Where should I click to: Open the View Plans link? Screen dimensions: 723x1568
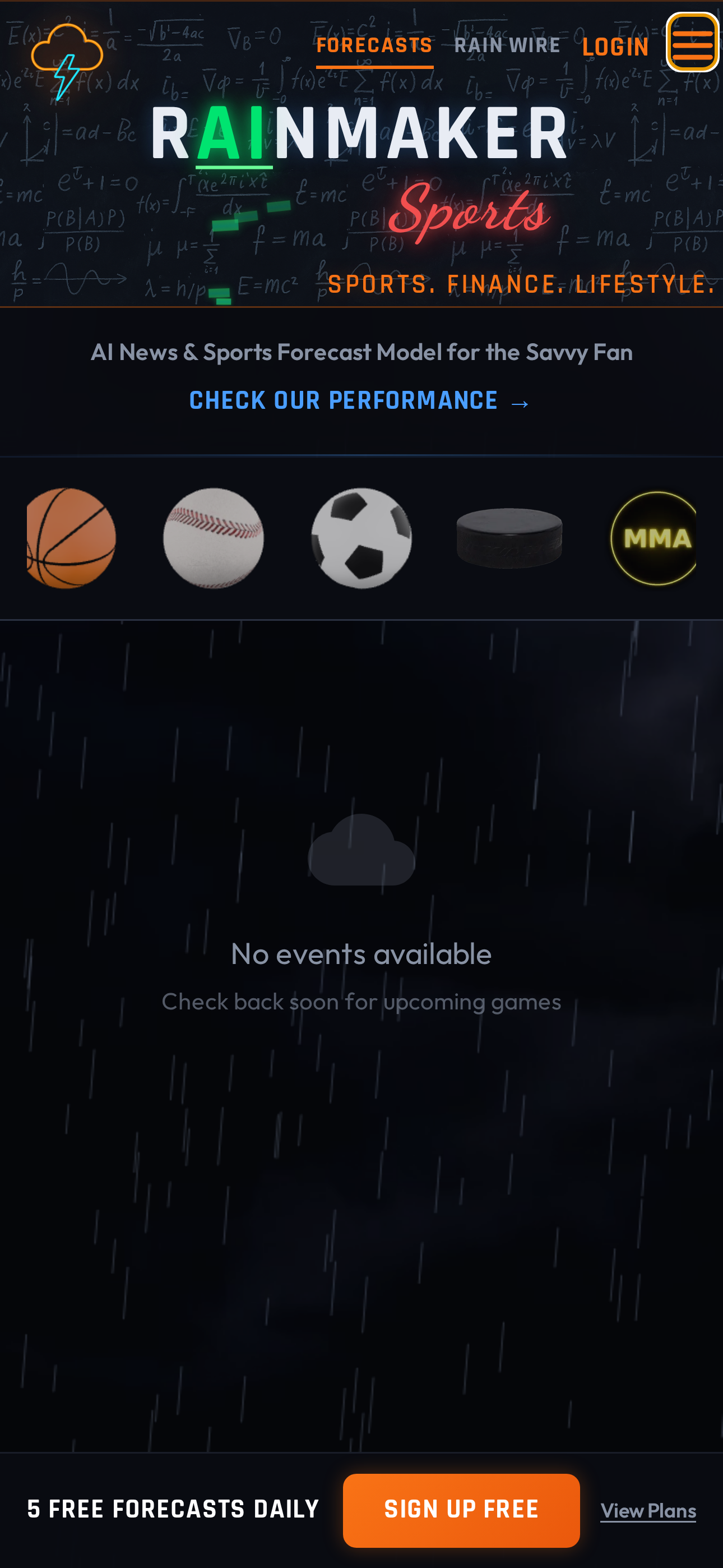648,1511
